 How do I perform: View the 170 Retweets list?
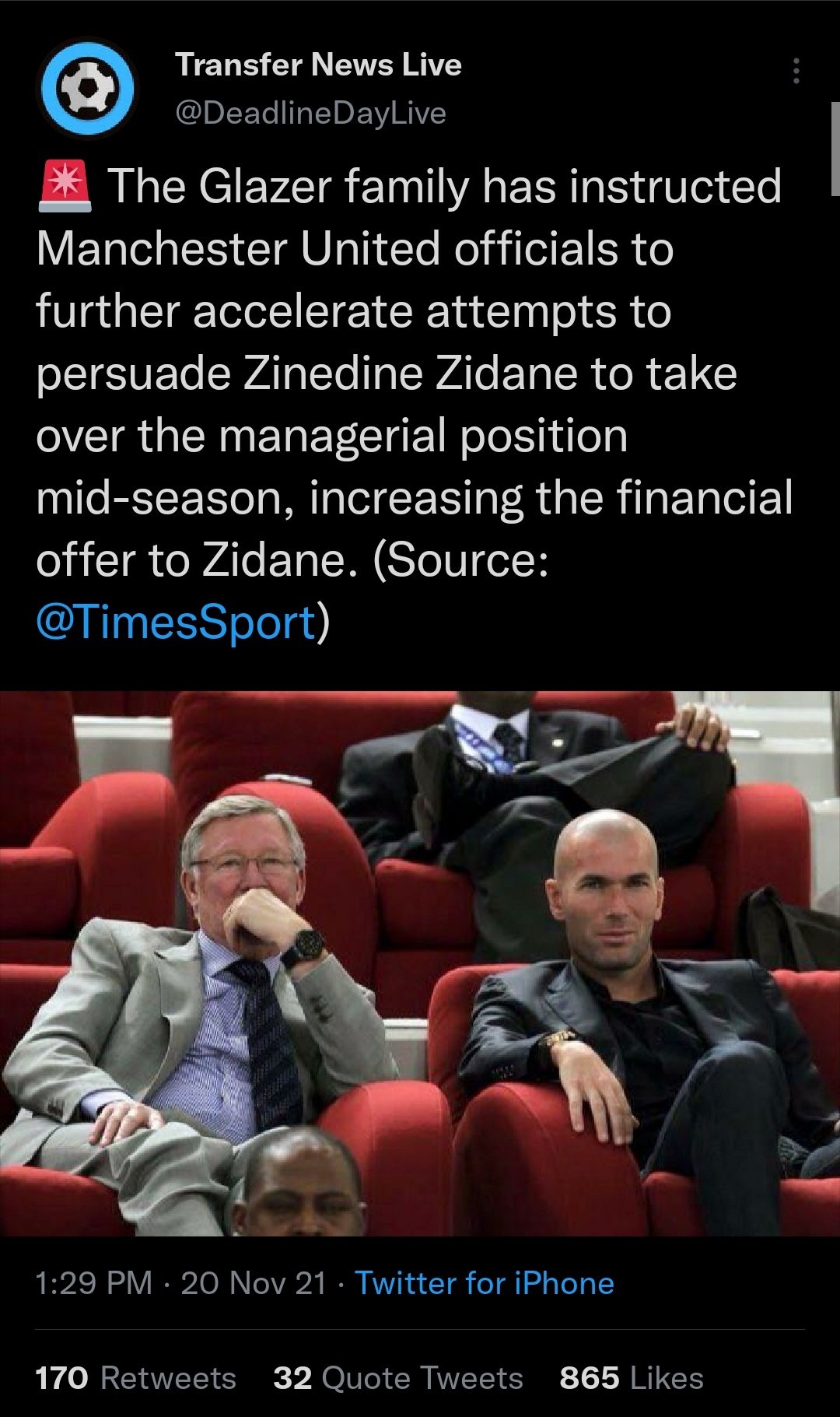[136, 1378]
